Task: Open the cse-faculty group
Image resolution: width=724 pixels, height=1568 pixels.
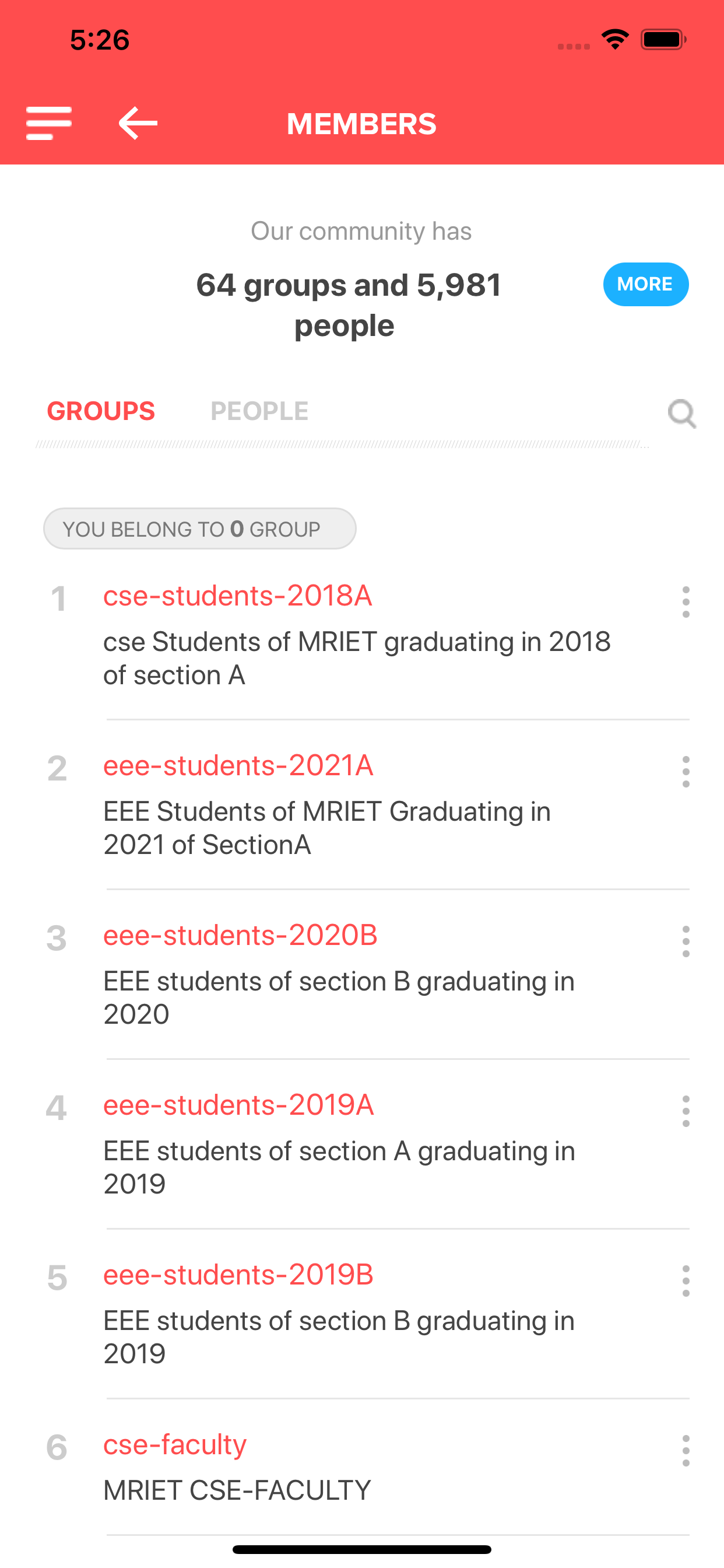Action: coord(175,1445)
